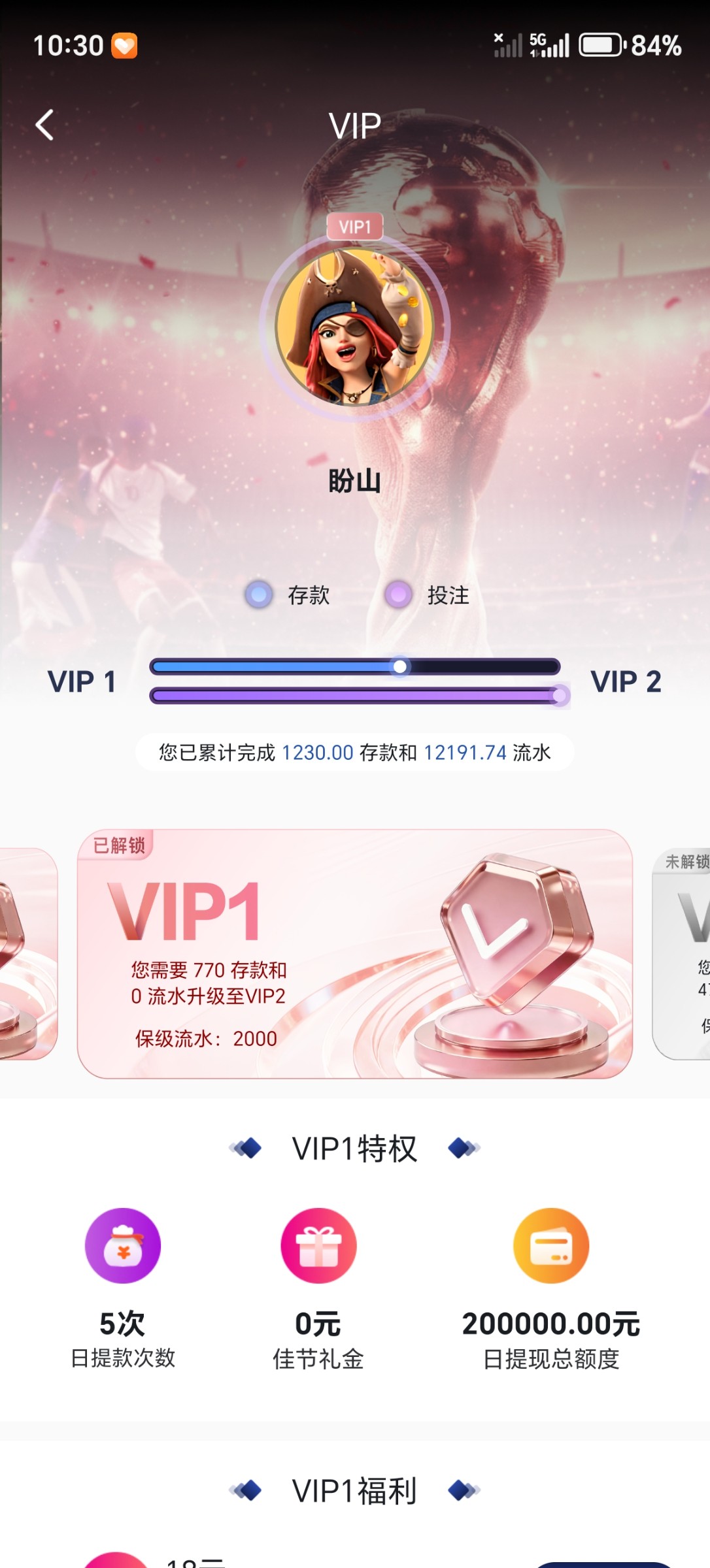Switch to the VIP1福利 section
The height and width of the screenshot is (1568, 710).
(355, 1490)
